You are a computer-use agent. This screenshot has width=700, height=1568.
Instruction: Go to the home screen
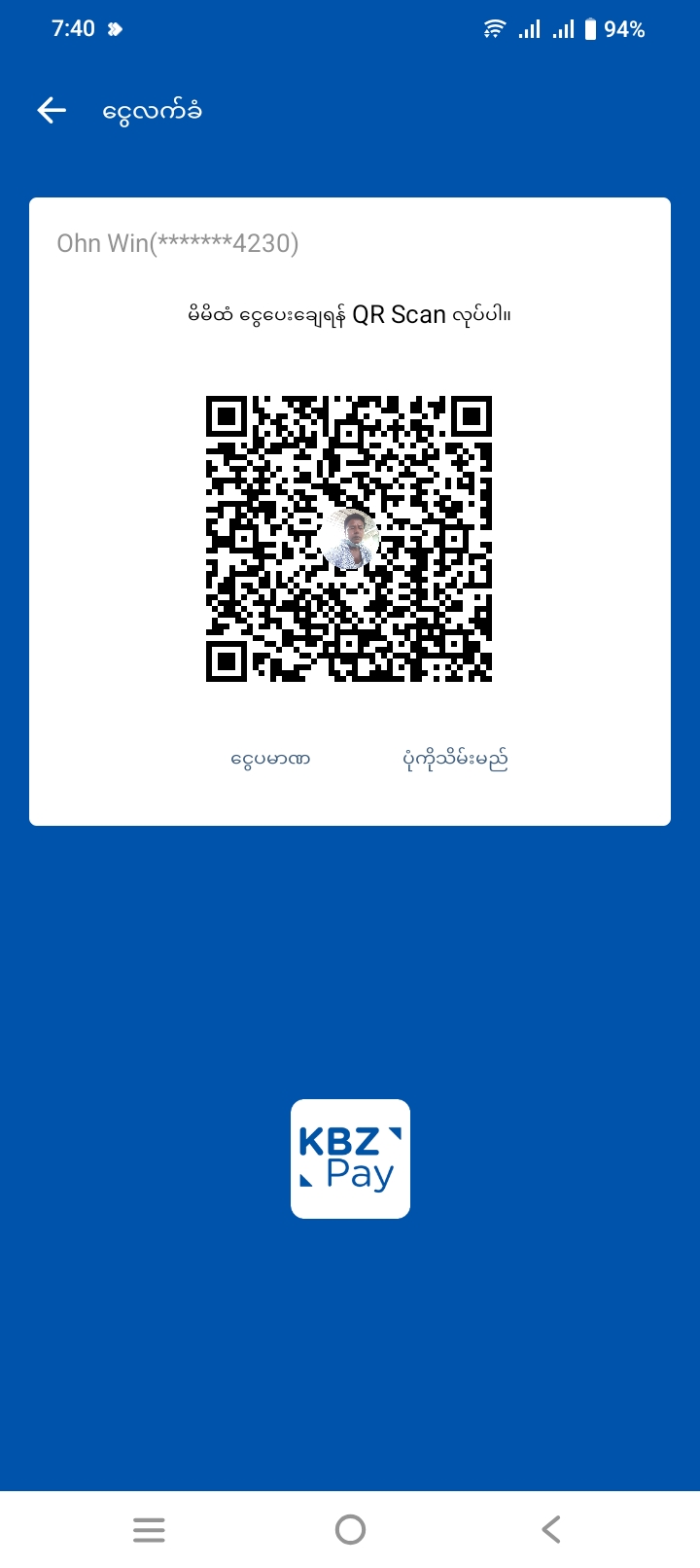350,1529
